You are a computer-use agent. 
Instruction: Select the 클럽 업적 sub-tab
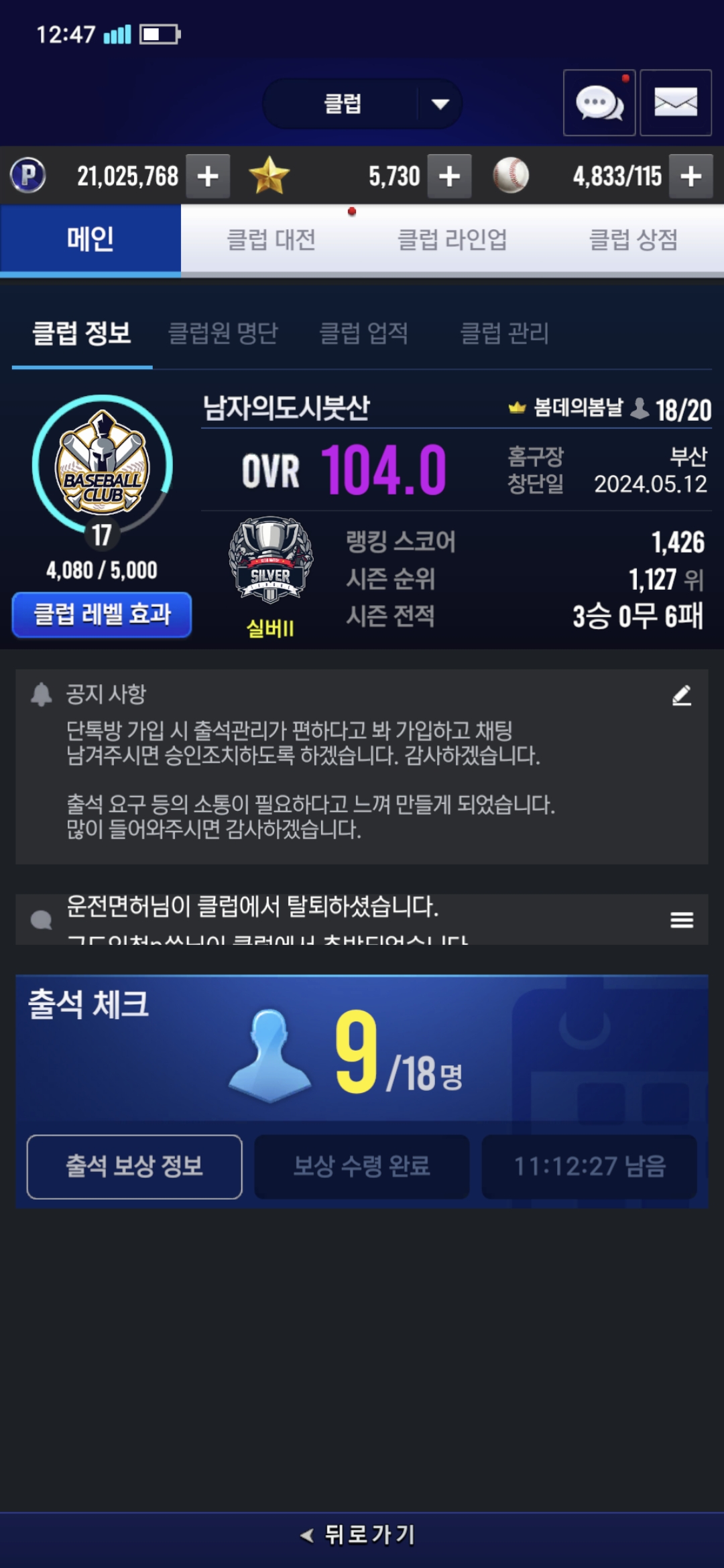(x=364, y=333)
